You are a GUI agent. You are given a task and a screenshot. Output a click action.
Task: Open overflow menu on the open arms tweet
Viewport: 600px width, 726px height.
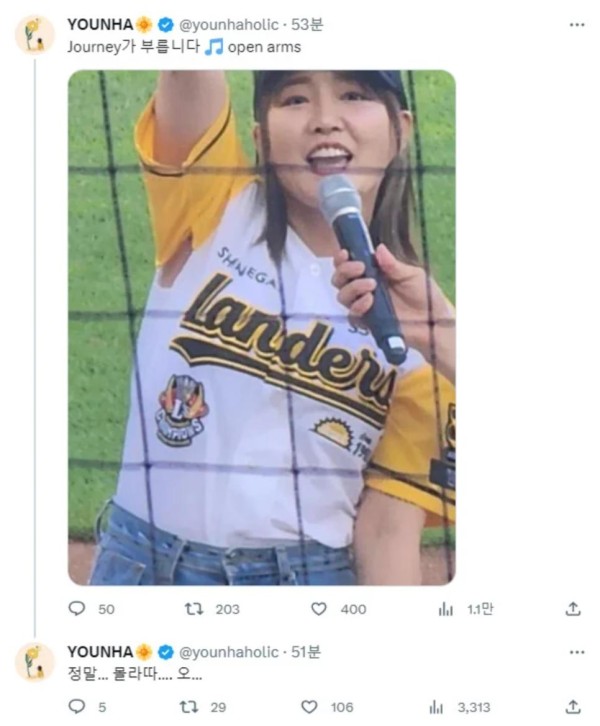coord(577,25)
